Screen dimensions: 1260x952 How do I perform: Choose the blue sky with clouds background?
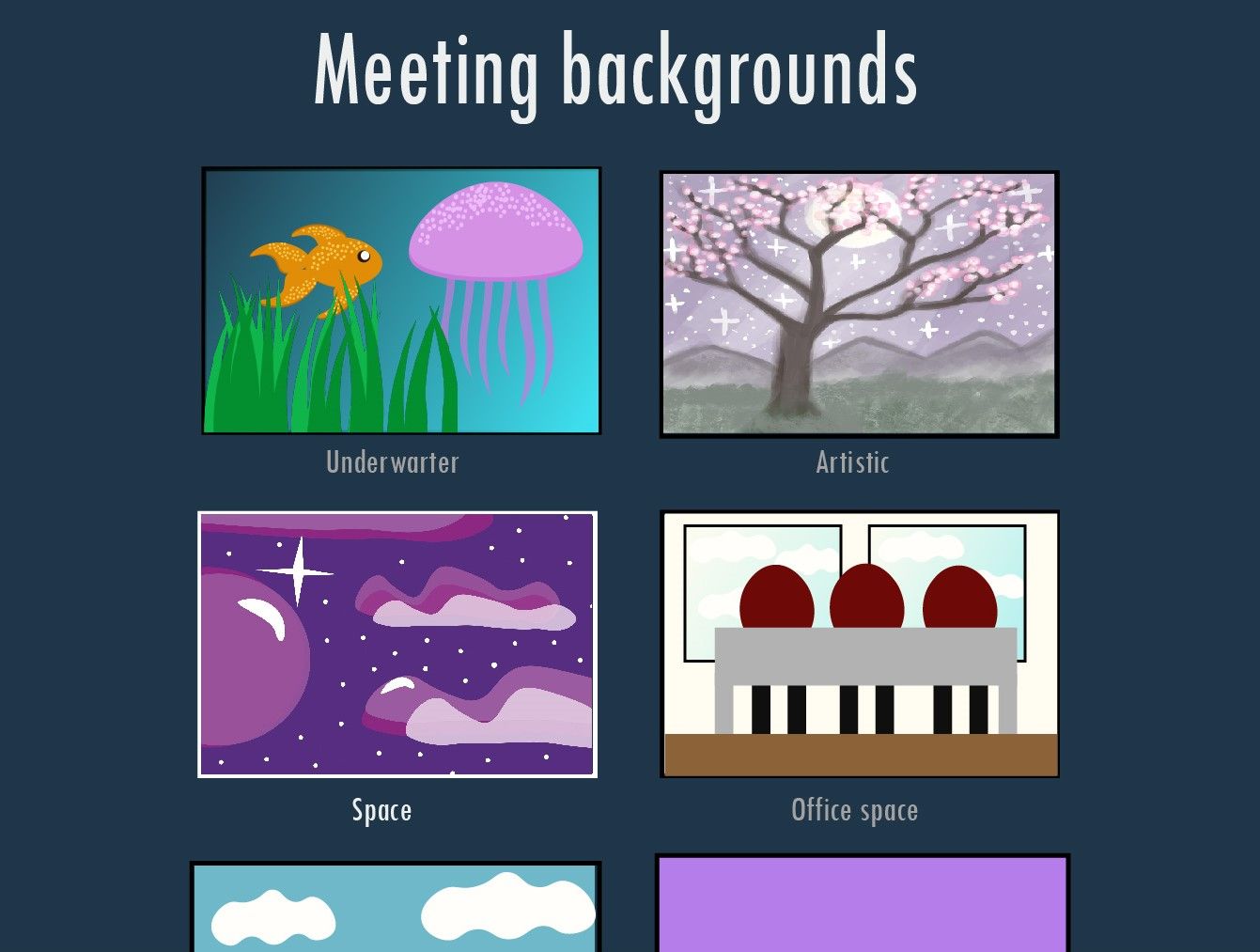point(396,908)
